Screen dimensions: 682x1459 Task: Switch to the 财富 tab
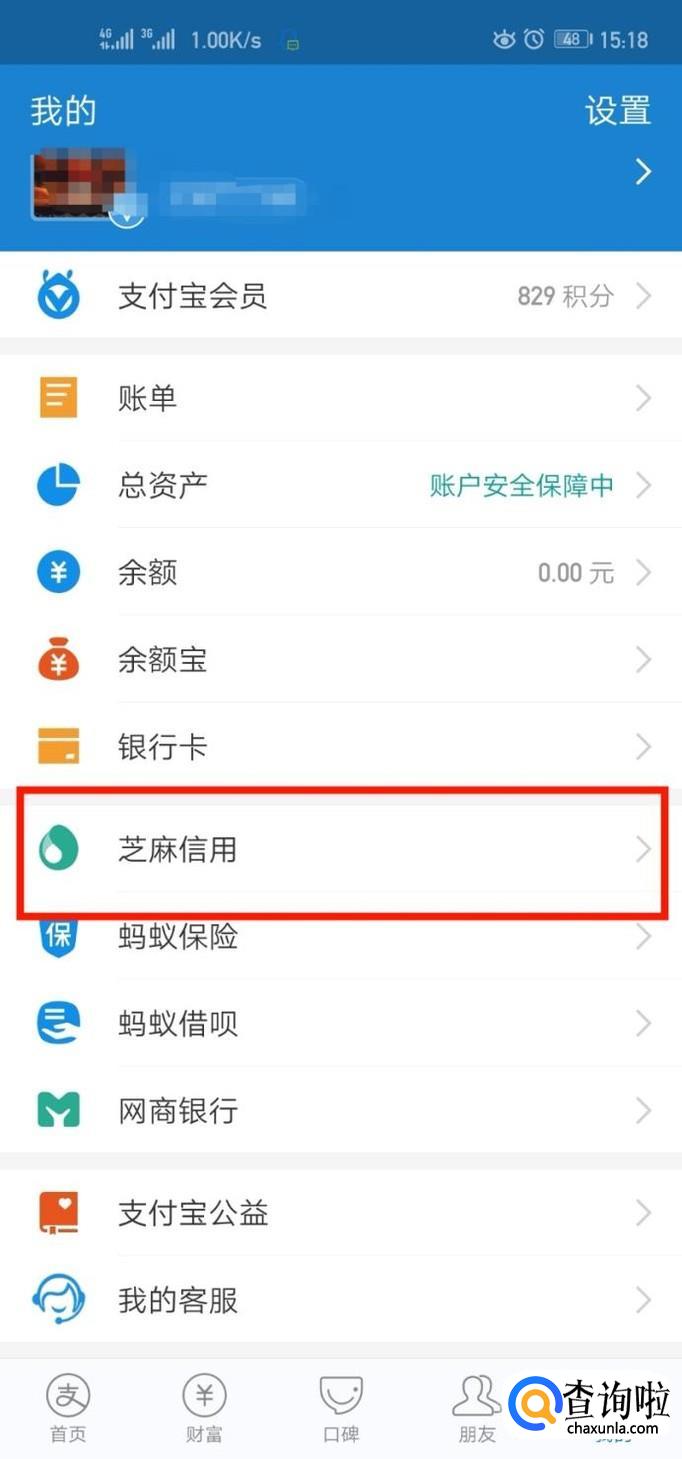[x=204, y=1408]
